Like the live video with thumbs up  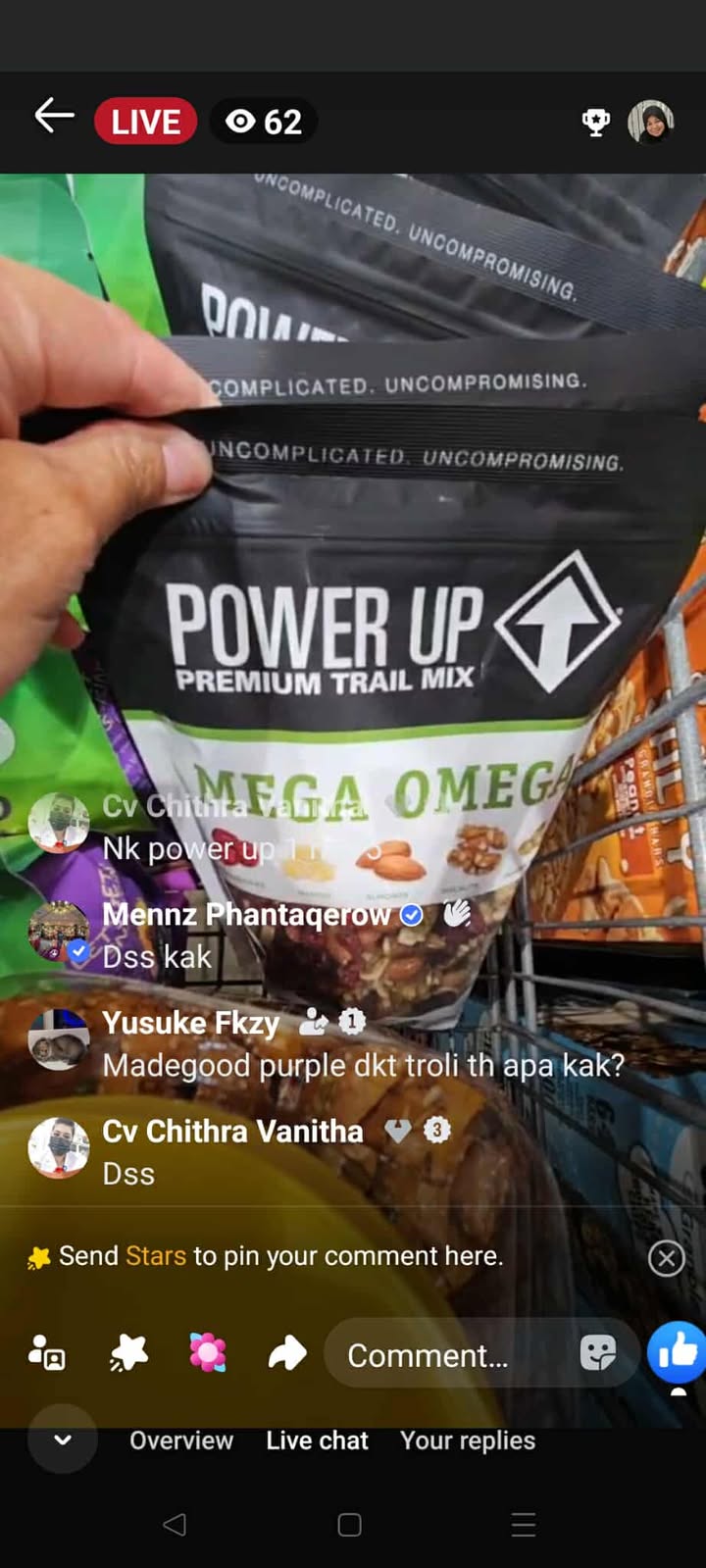click(677, 1352)
